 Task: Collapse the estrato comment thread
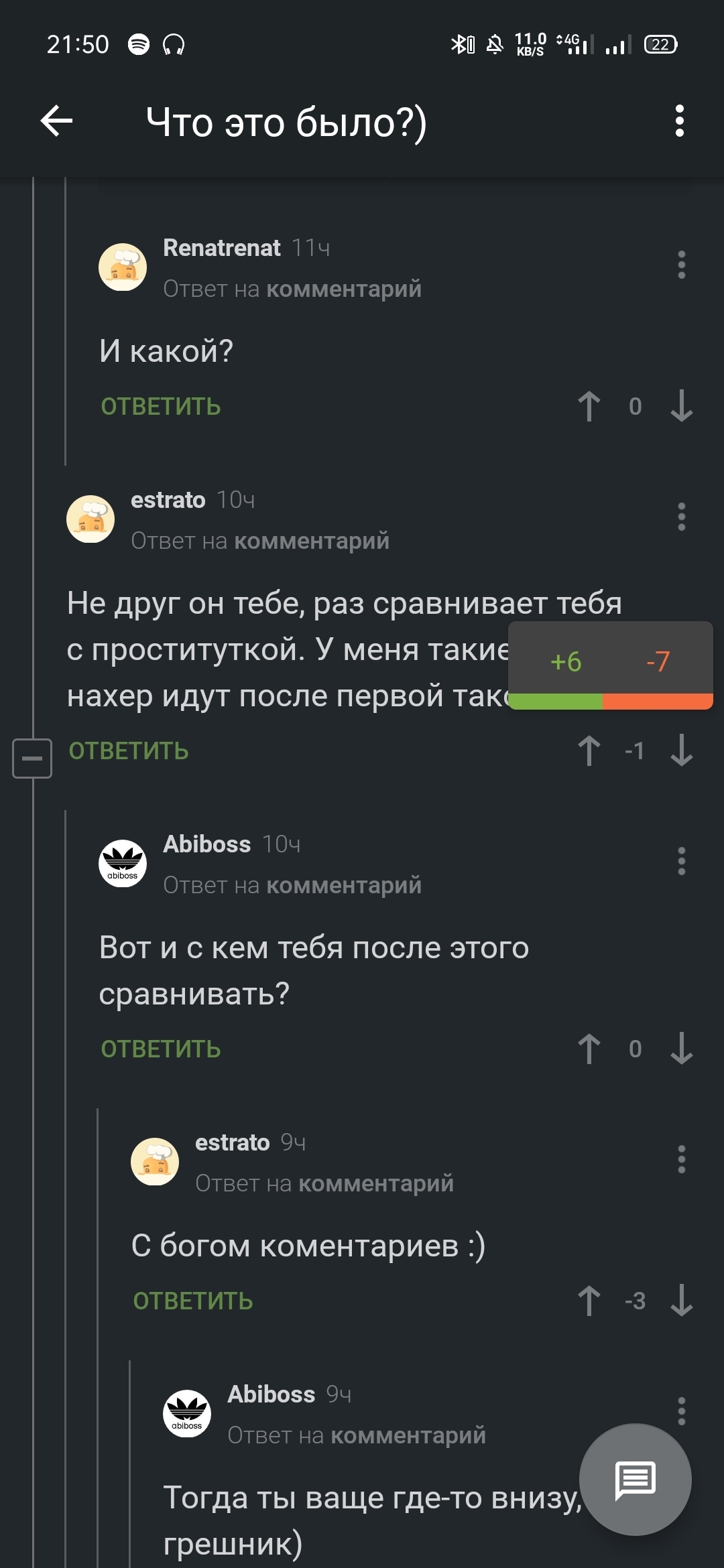[32, 759]
